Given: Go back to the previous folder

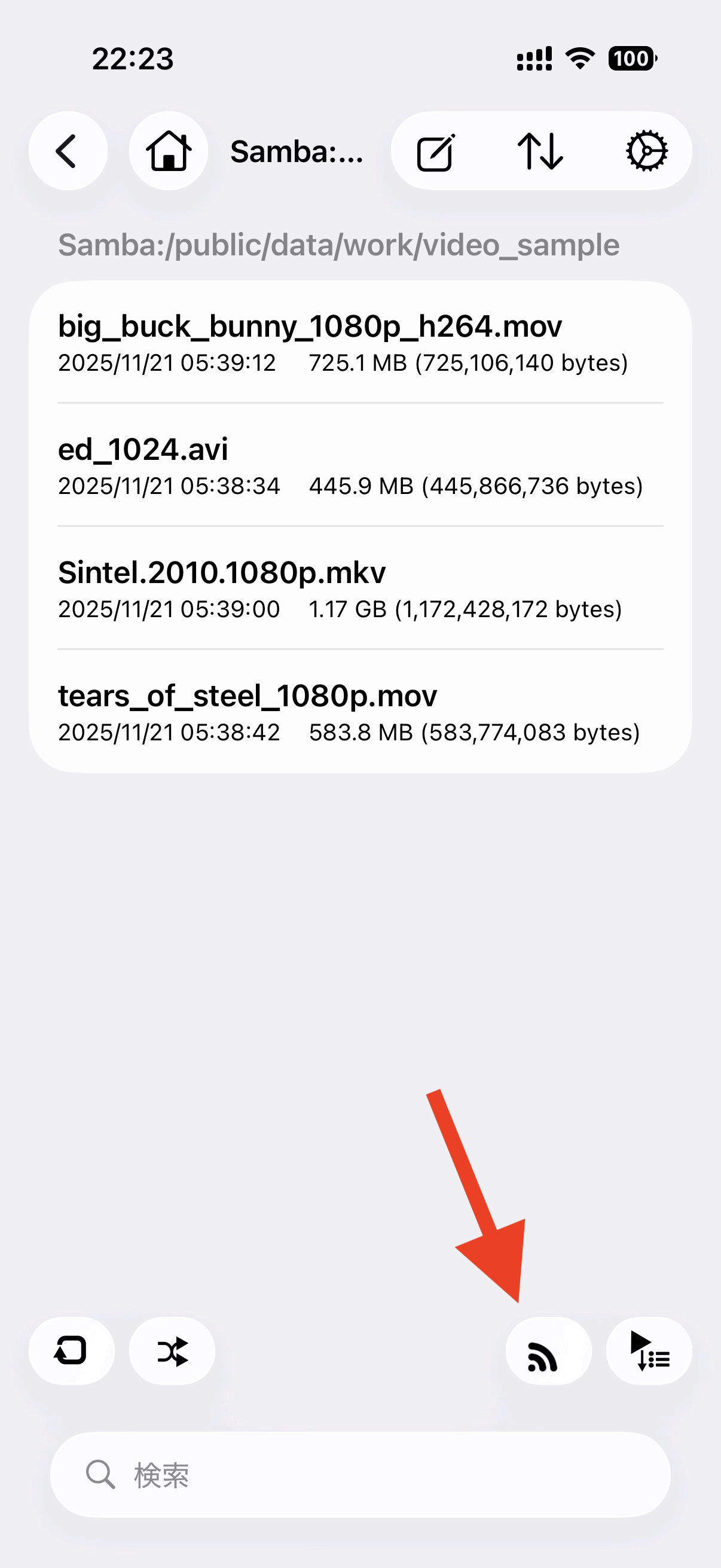Looking at the screenshot, I should pyautogui.click(x=68, y=151).
